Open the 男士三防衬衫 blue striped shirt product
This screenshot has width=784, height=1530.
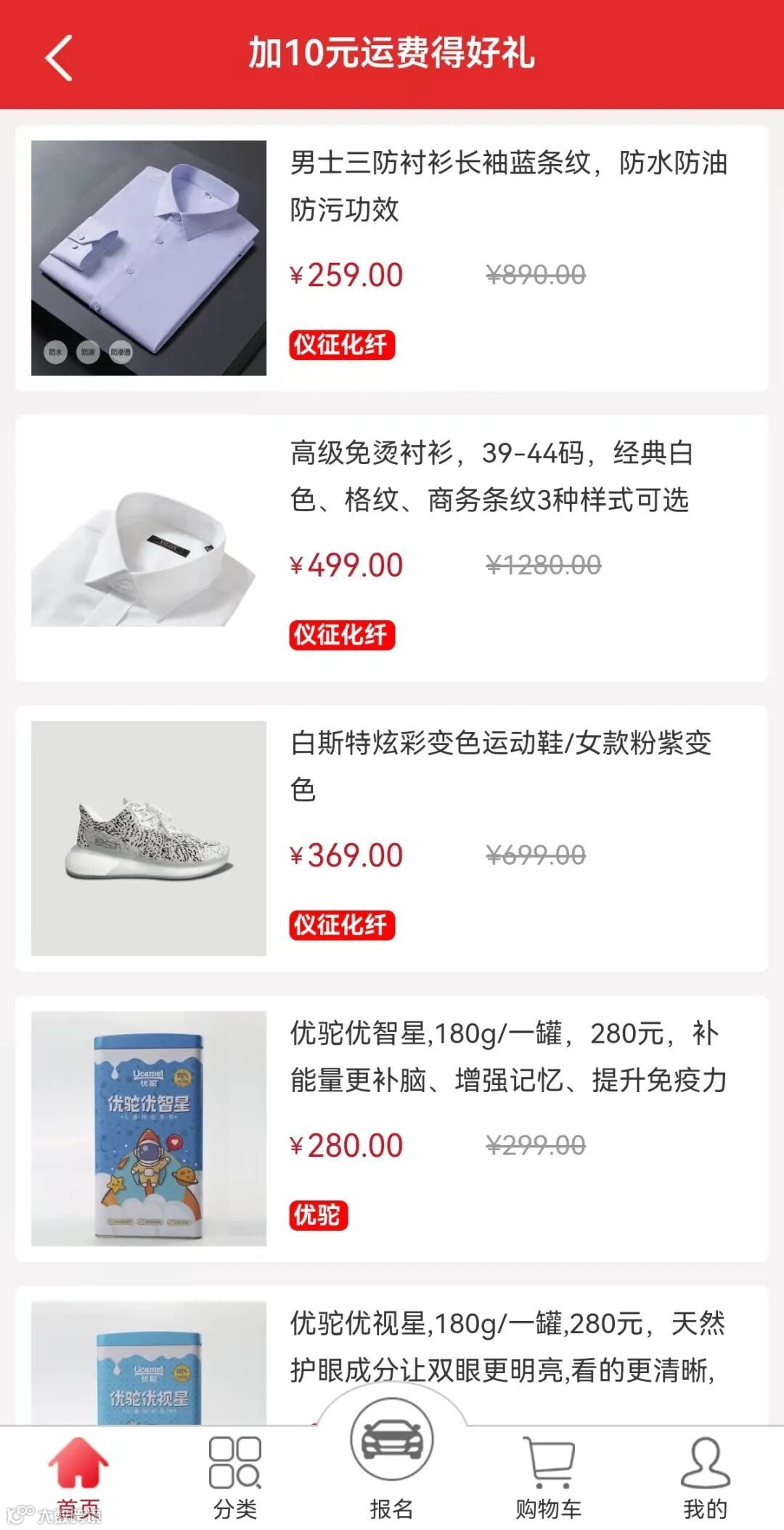click(x=392, y=258)
